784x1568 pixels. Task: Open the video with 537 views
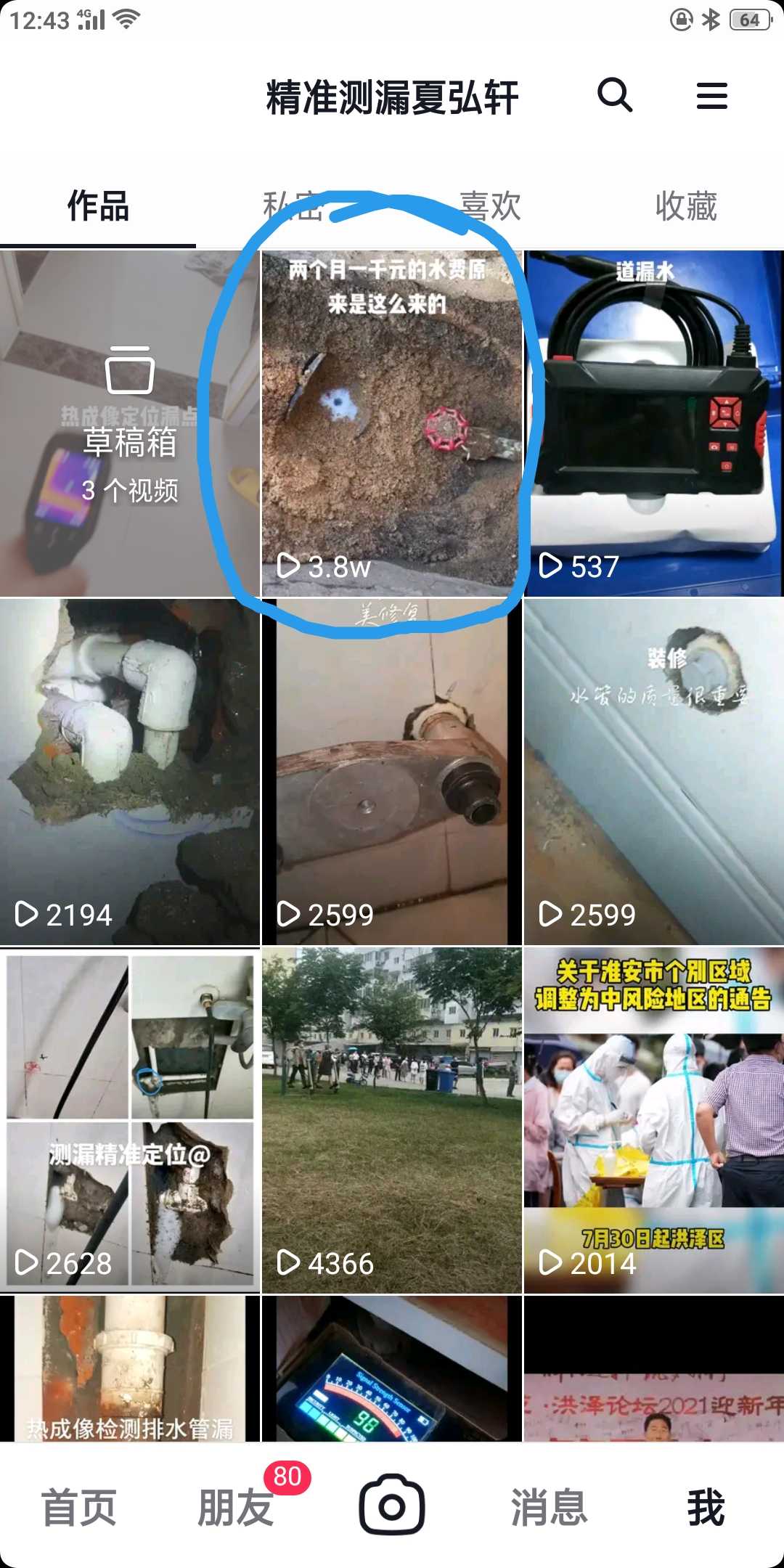pyautogui.click(x=653, y=423)
